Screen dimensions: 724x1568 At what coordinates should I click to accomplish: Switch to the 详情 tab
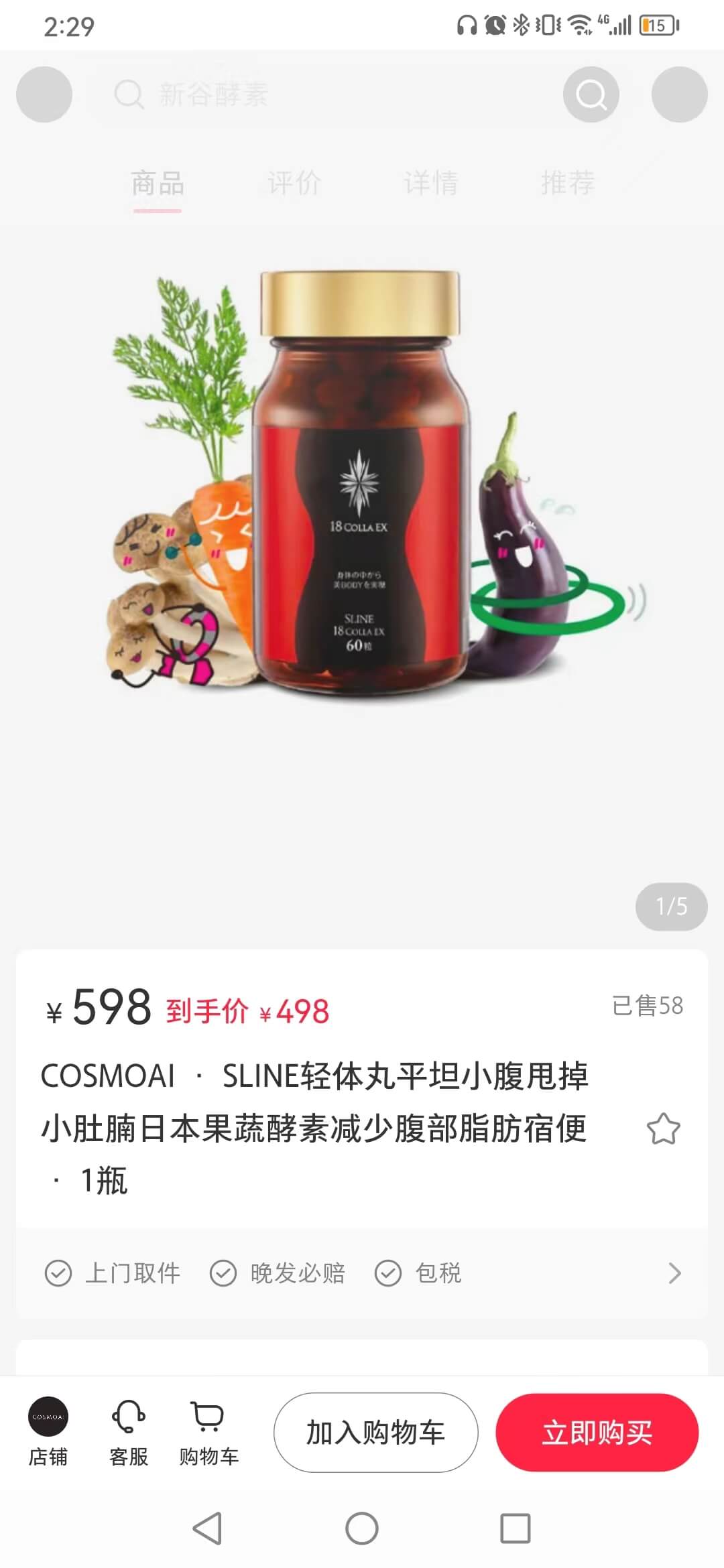coord(431,183)
